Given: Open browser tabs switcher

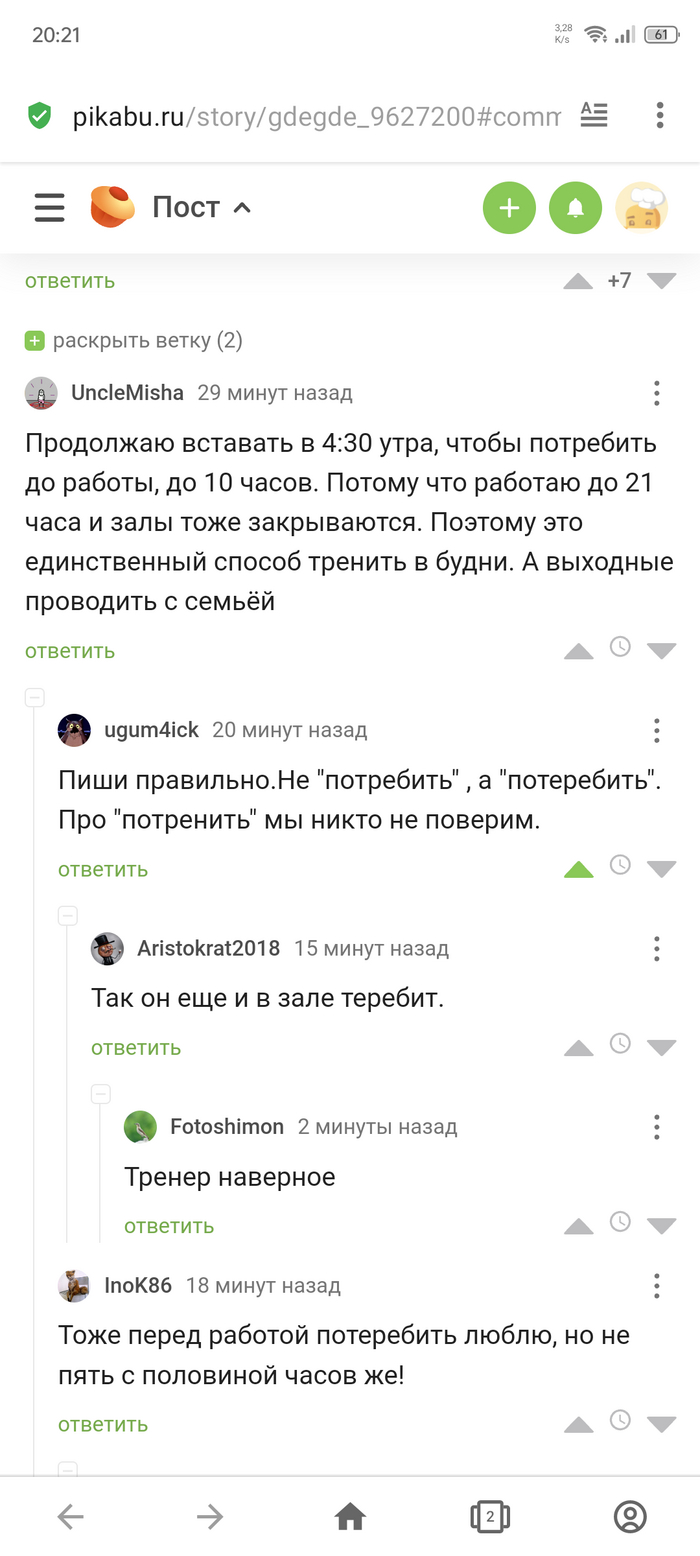Looking at the screenshot, I should [x=490, y=1517].
